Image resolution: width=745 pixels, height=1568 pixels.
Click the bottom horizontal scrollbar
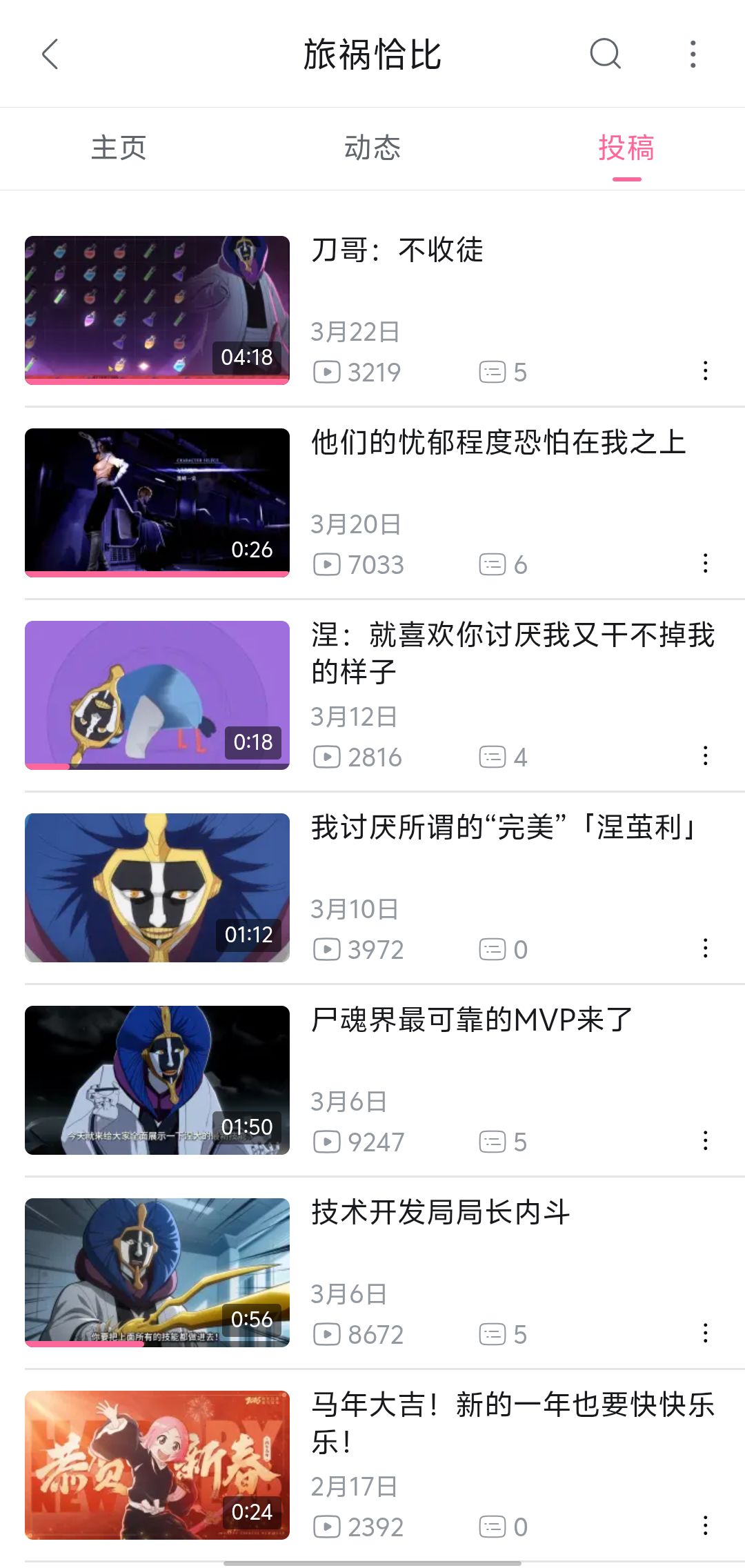pyautogui.click(x=372, y=1562)
